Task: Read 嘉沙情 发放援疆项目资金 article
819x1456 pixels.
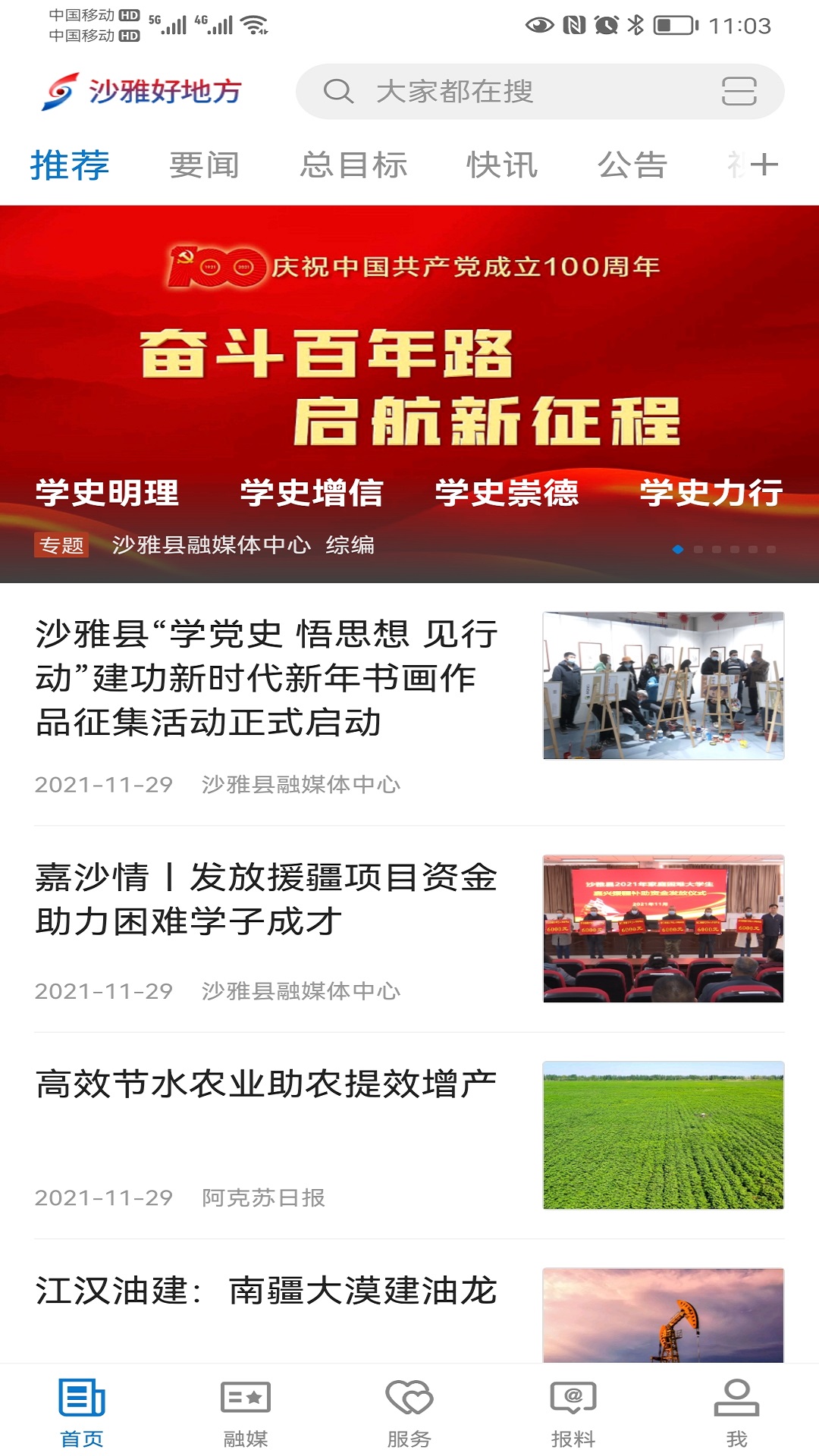Action: click(409, 929)
